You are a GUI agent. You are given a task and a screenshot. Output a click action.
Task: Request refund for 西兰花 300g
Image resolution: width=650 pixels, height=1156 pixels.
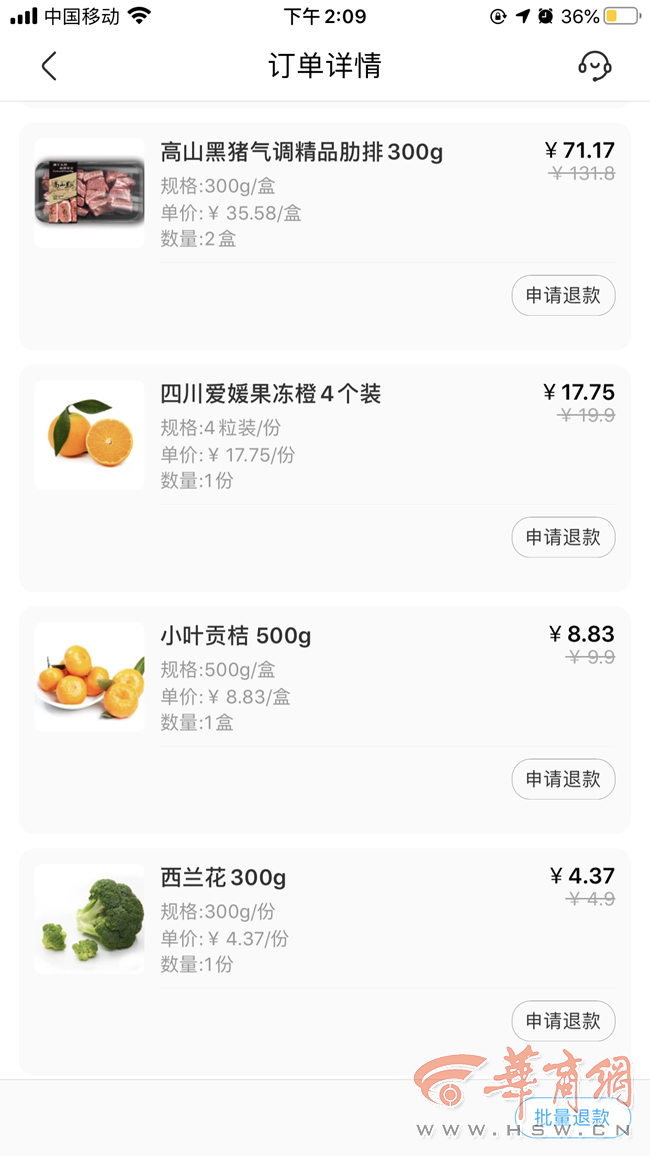[563, 1021]
